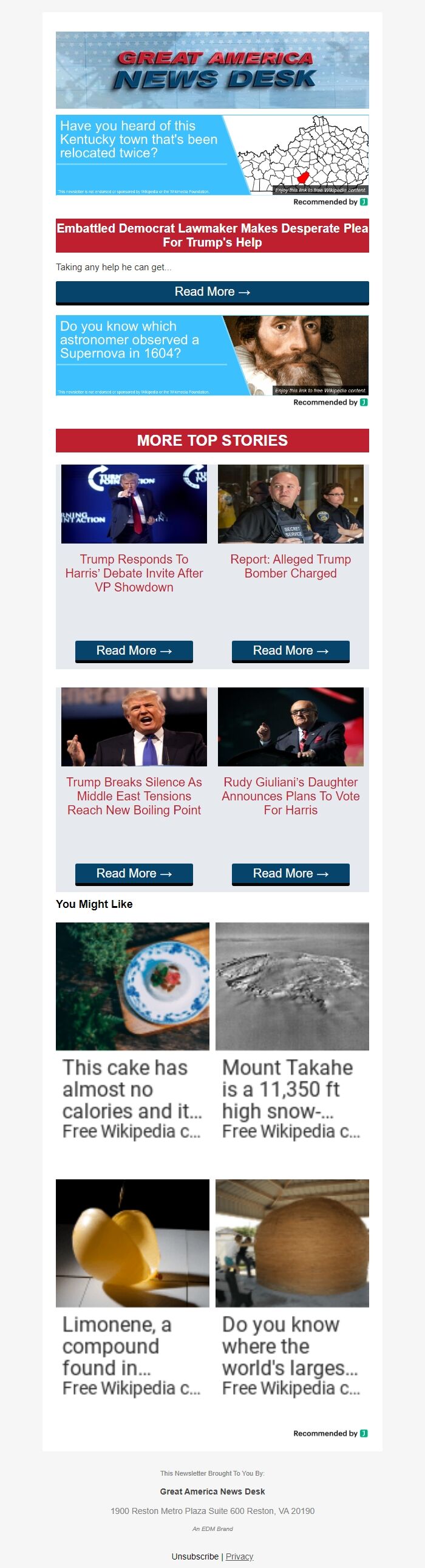
Task: Tap the Great America News Desk header banner
Action: [x=212, y=70]
